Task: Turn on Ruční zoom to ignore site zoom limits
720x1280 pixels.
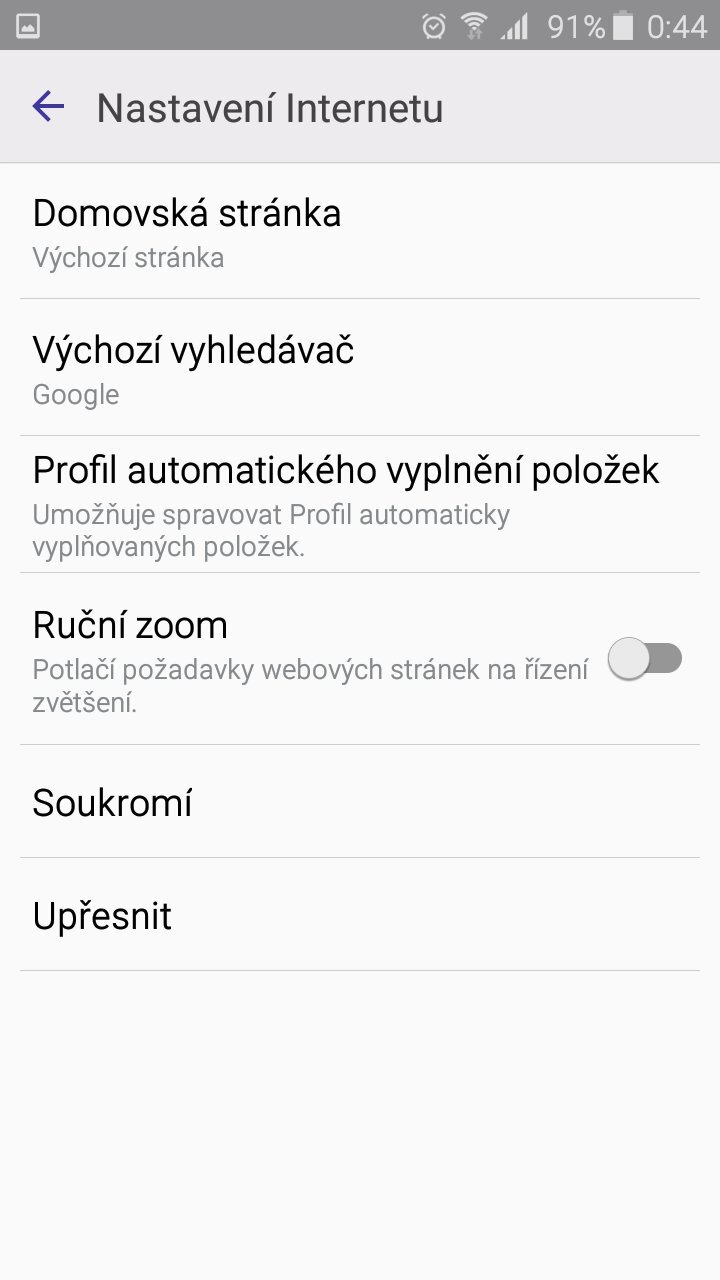Action: pos(646,658)
